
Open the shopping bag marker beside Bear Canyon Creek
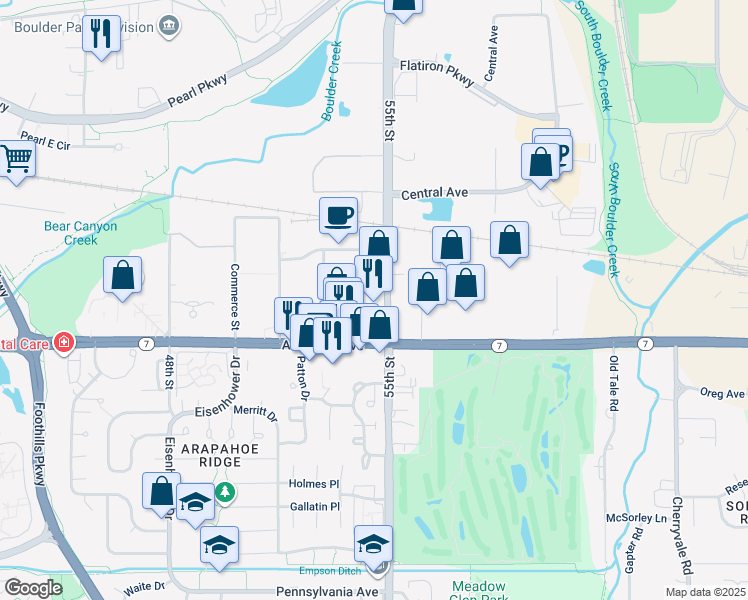click(x=123, y=275)
